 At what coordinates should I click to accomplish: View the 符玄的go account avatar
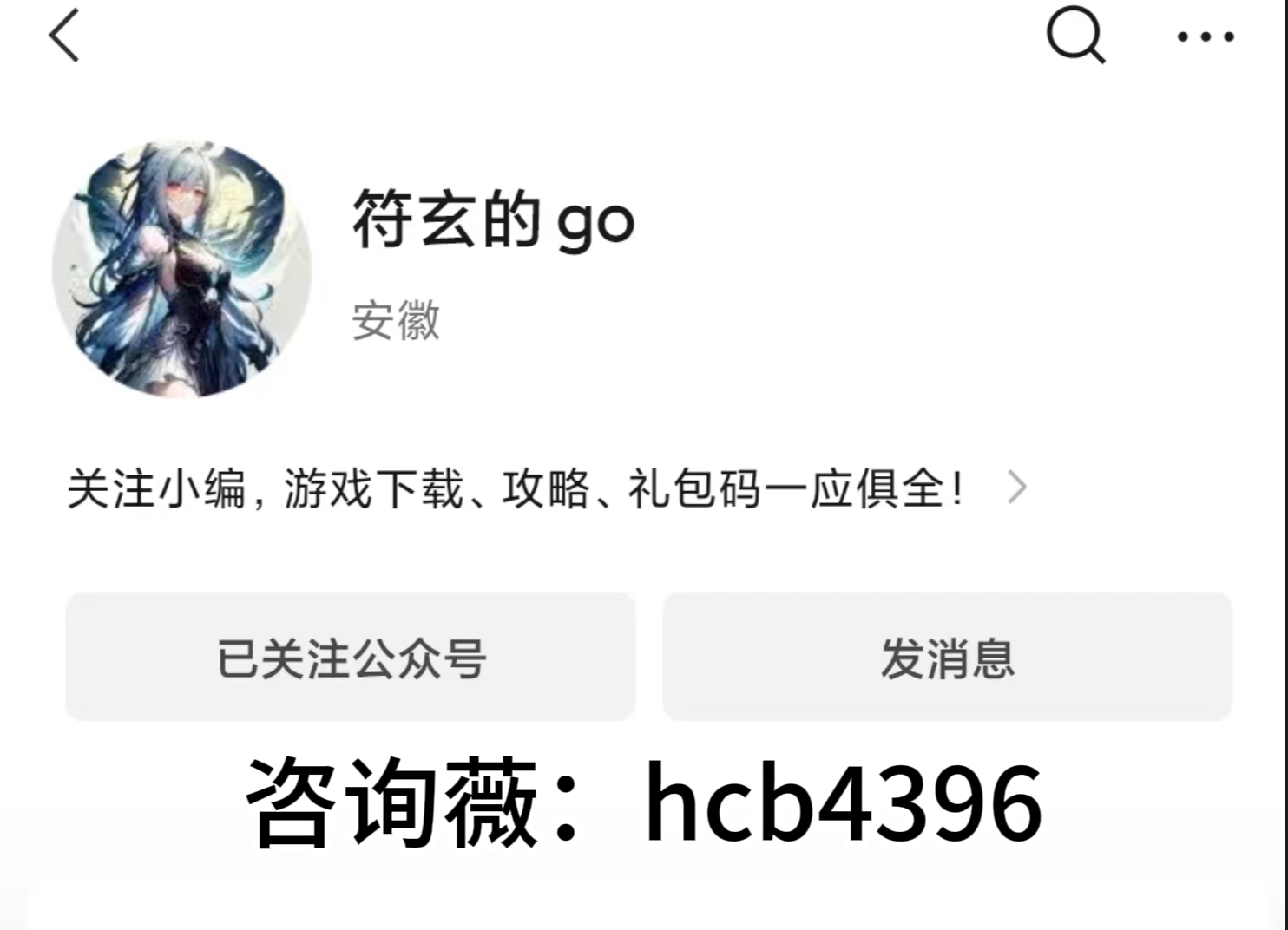(181, 270)
